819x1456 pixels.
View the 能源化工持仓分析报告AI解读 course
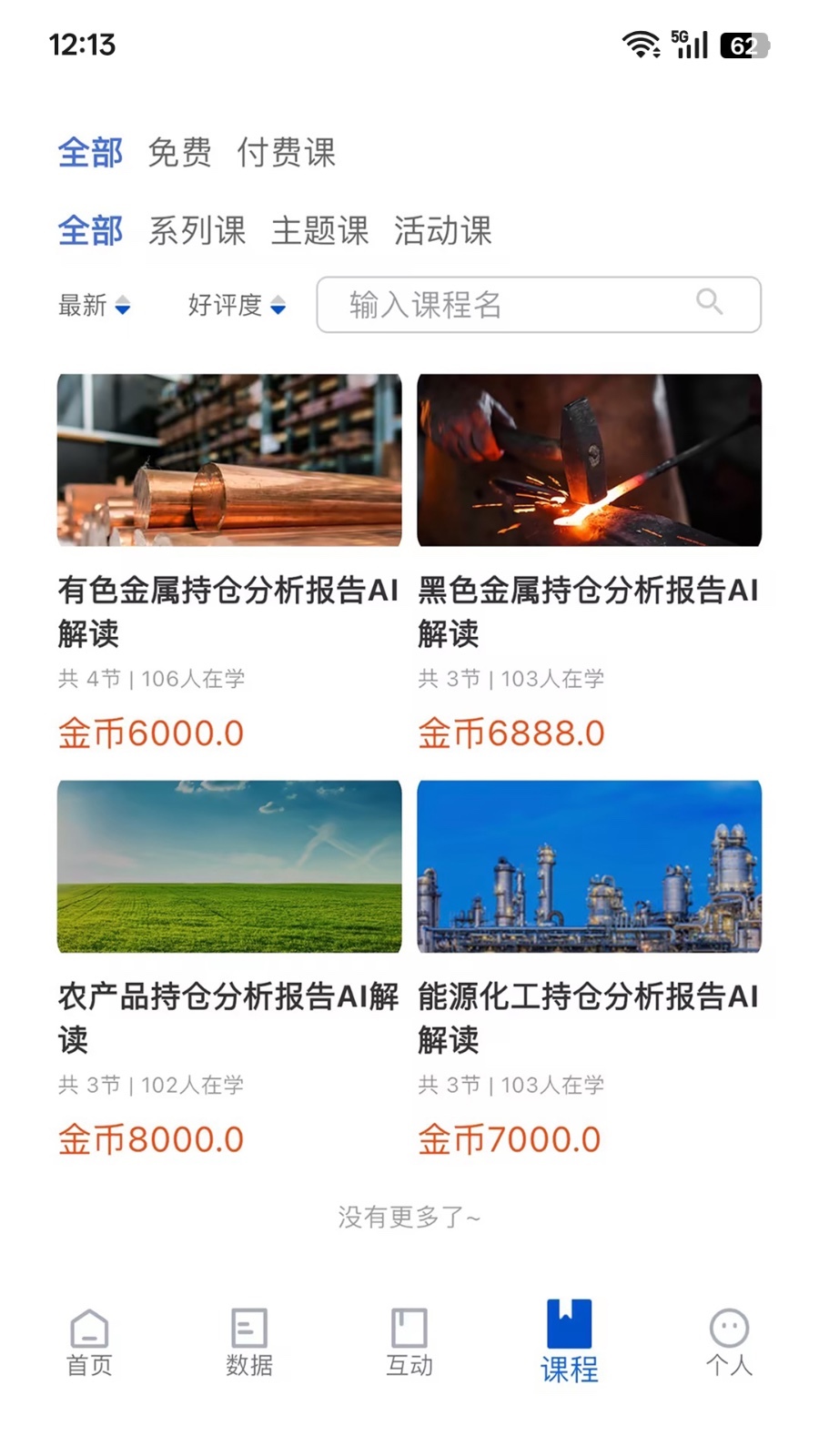coord(589,867)
